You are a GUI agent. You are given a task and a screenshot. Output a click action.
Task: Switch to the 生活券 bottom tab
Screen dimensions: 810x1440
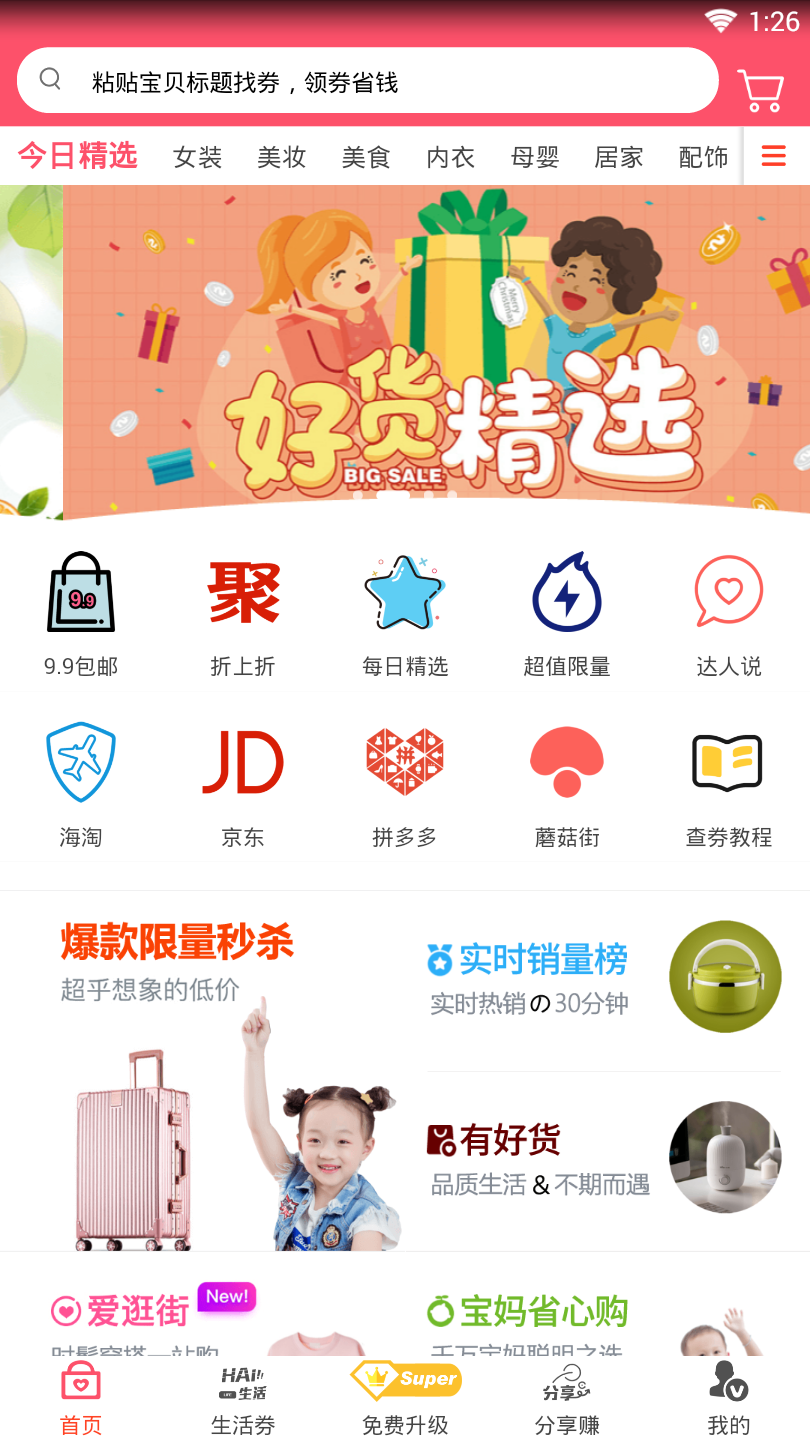(243, 1398)
